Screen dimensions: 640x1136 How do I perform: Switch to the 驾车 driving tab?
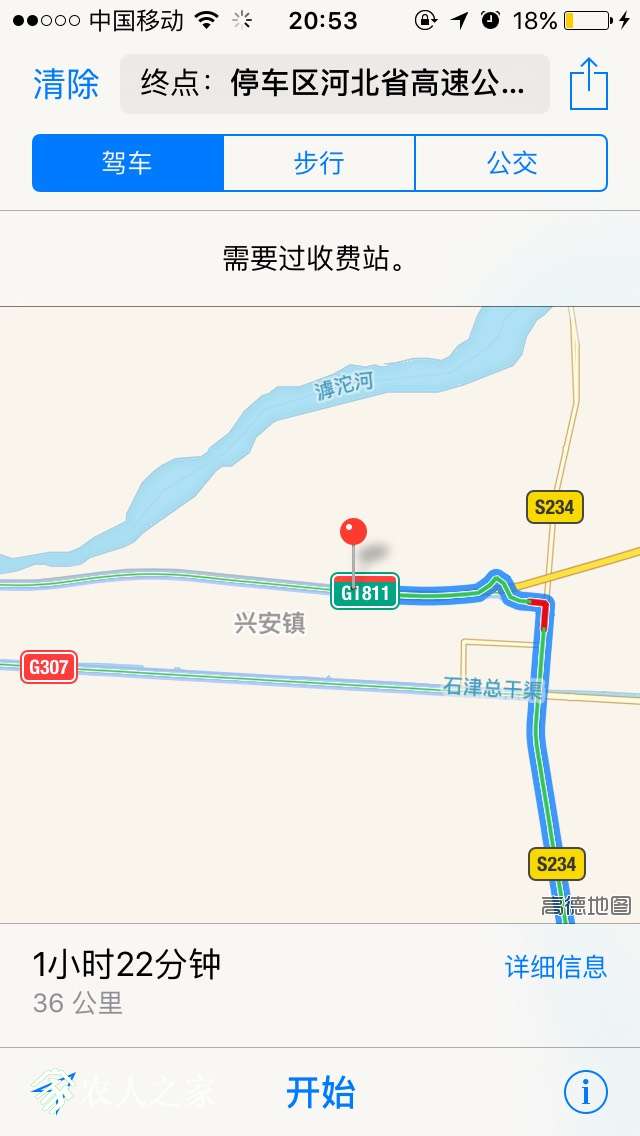tap(127, 163)
